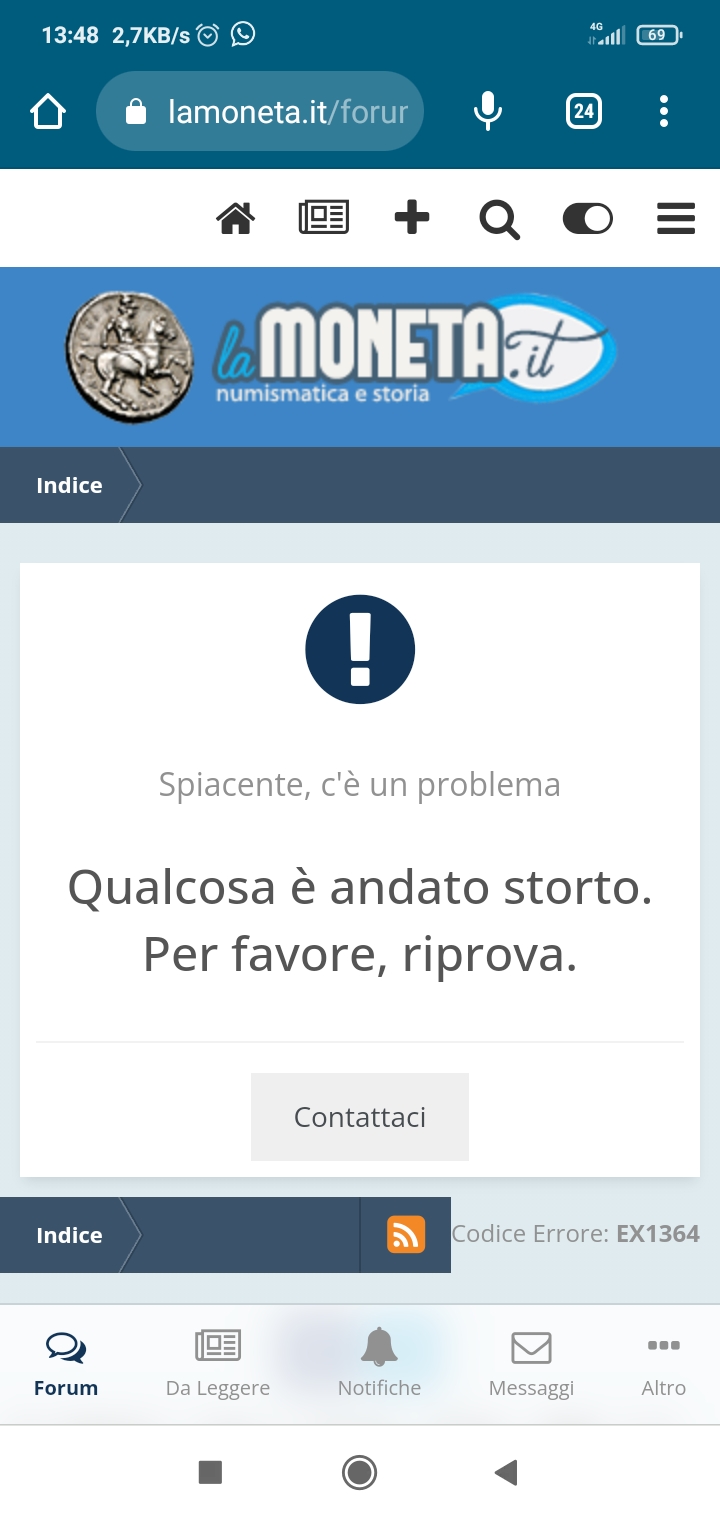Open the lamoneta.it address bar

[260, 111]
